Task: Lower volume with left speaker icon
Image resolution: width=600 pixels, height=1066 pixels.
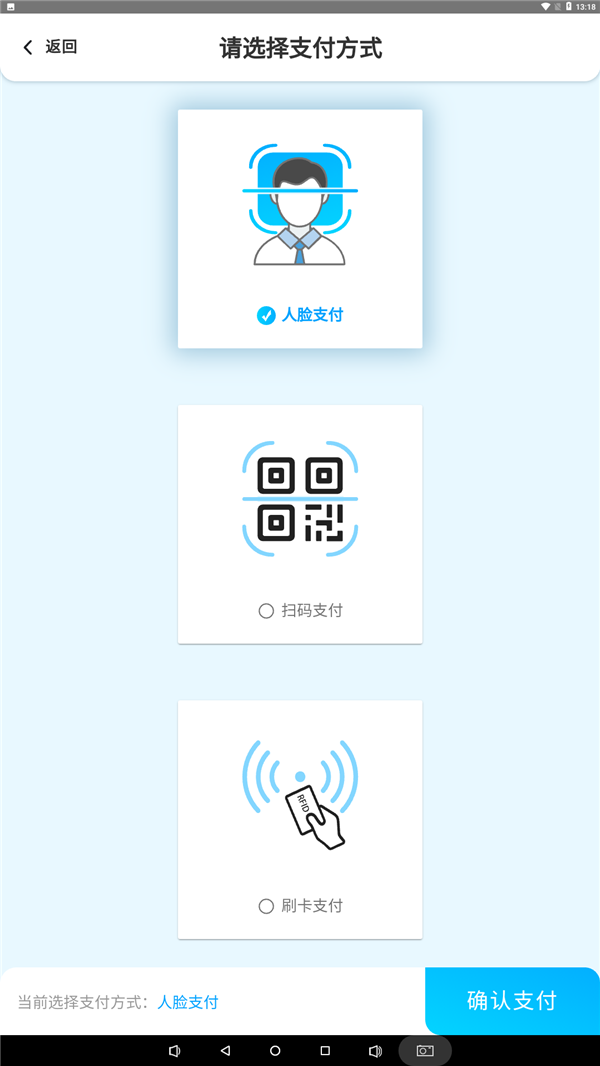Action: [x=175, y=1051]
